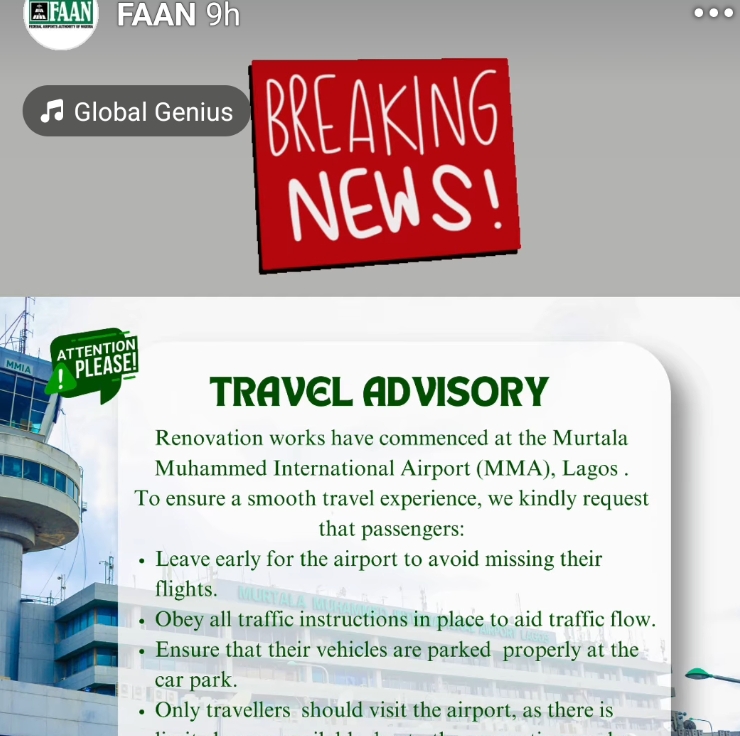
Task: Tap the Global Genius music chip
Action: pyautogui.click(x=137, y=111)
